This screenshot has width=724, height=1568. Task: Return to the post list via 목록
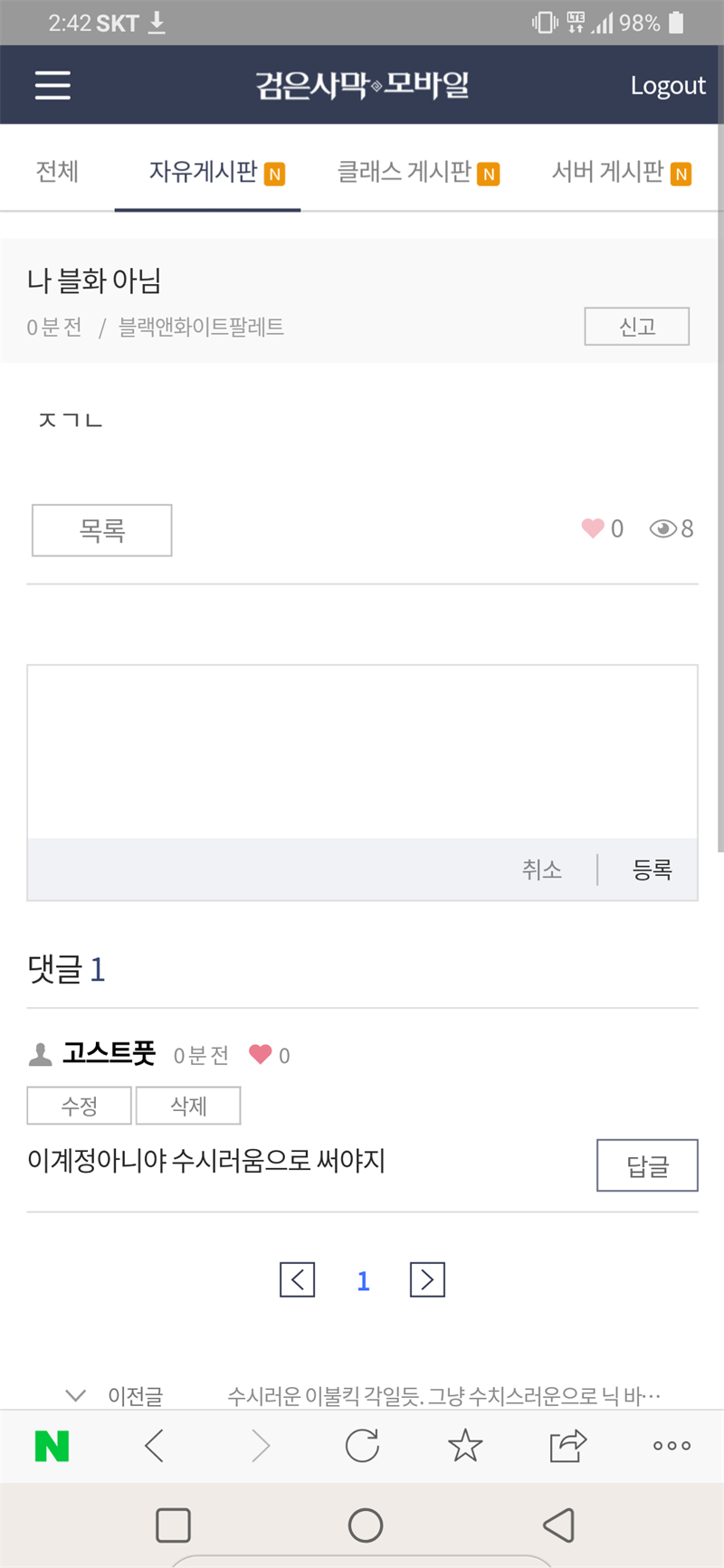pyautogui.click(x=101, y=530)
